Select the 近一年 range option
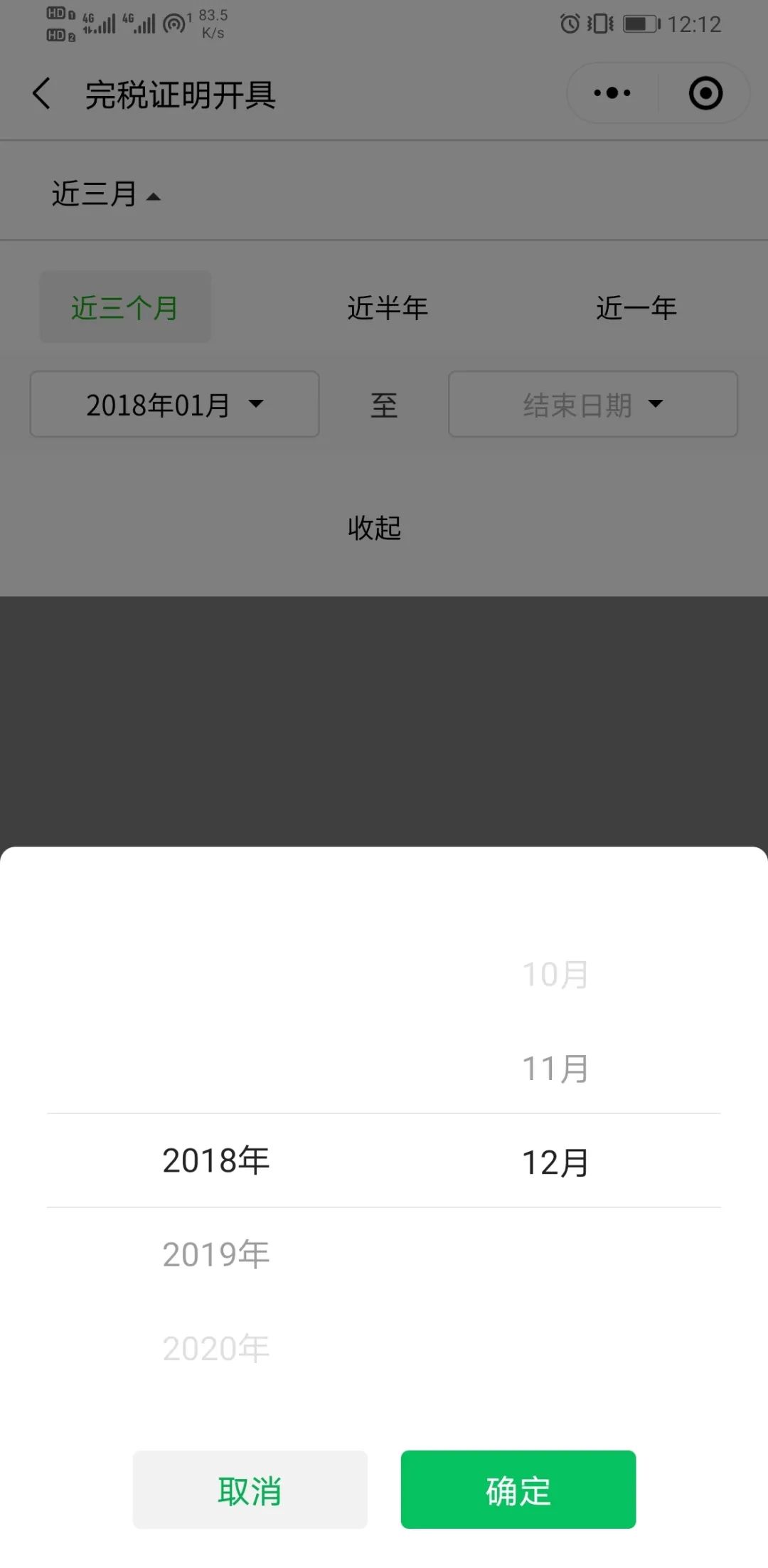 tap(636, 307)
